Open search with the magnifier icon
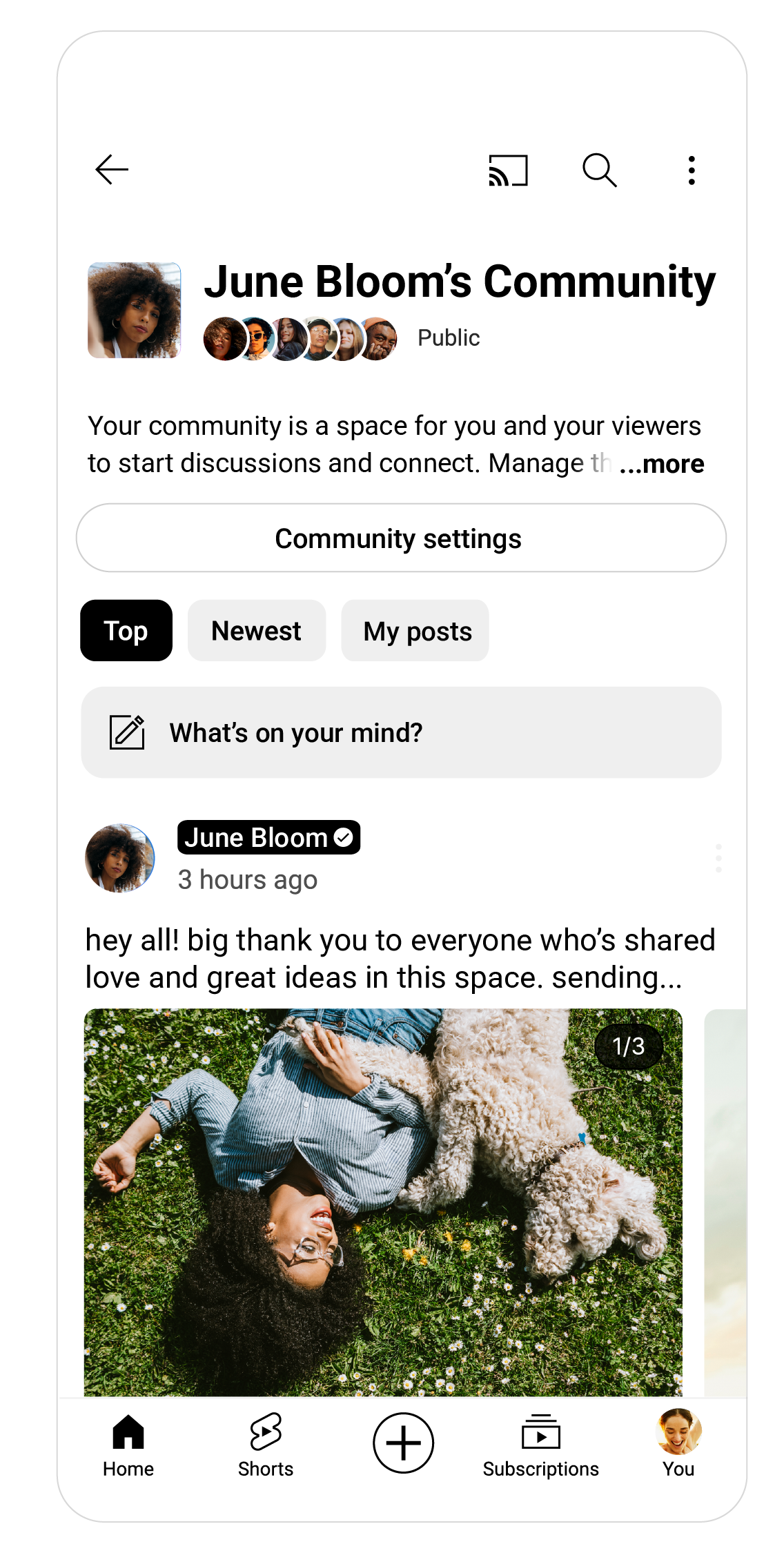The image size is (784, 1553). (x=600, y=170)
